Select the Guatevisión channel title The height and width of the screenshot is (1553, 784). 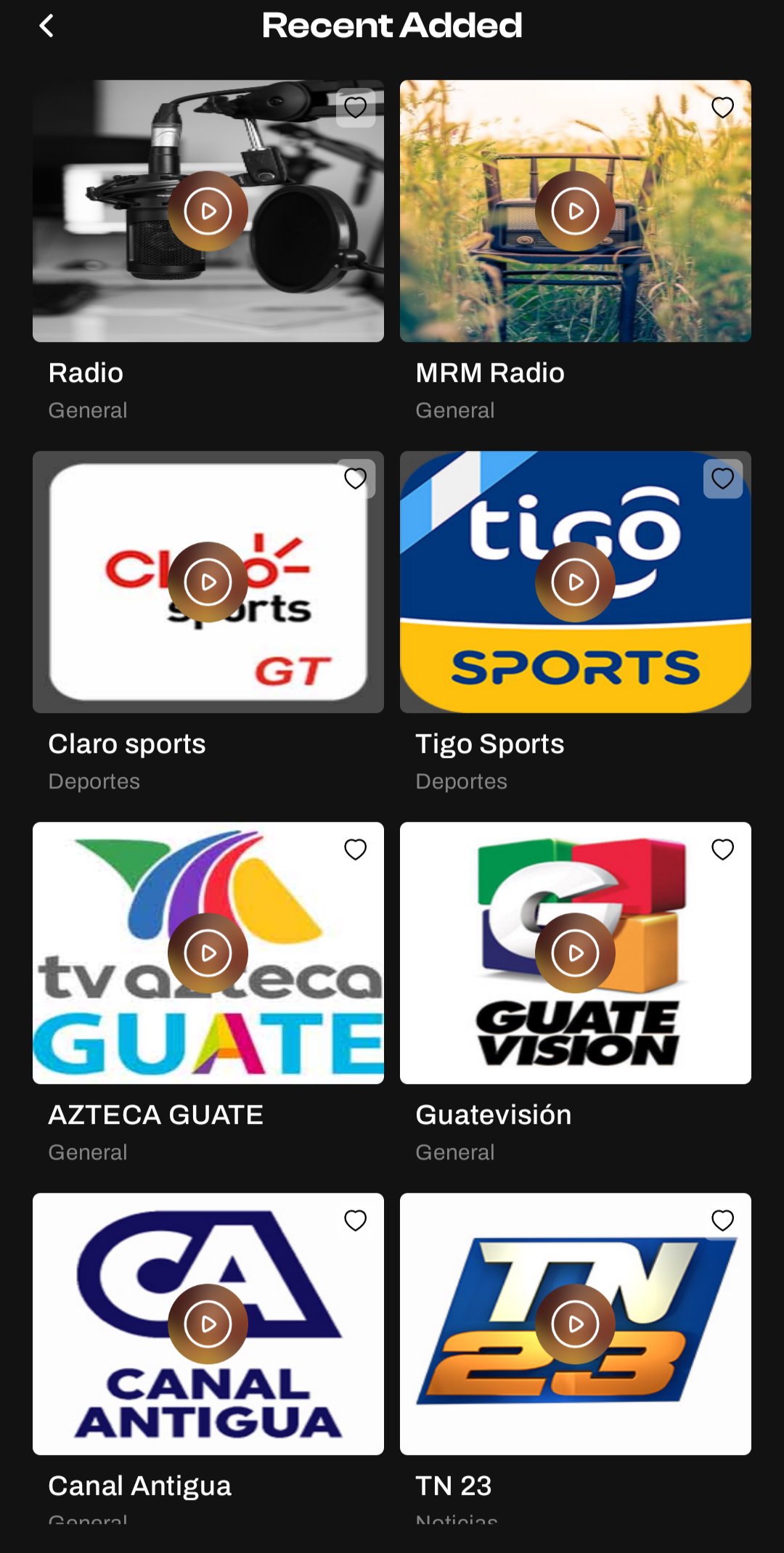pyautogui.click(x=494, y=1114)
